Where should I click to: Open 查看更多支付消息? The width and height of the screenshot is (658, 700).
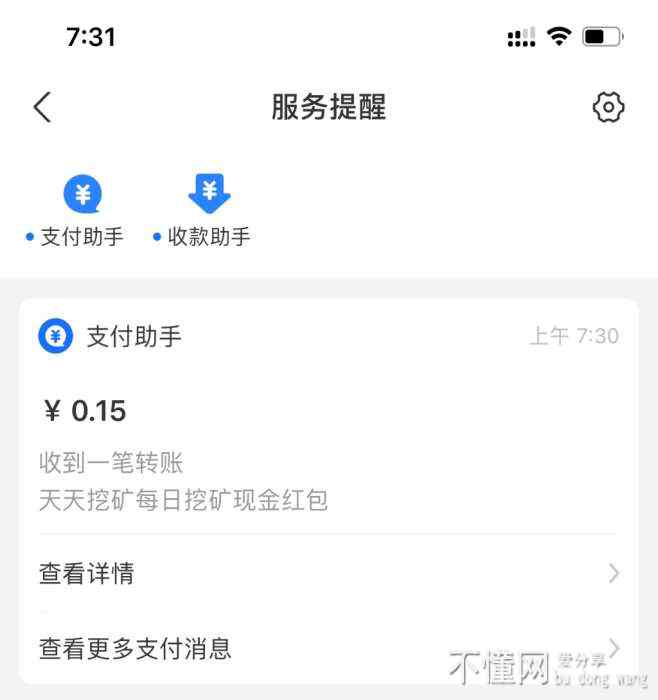tap(328, 648)
